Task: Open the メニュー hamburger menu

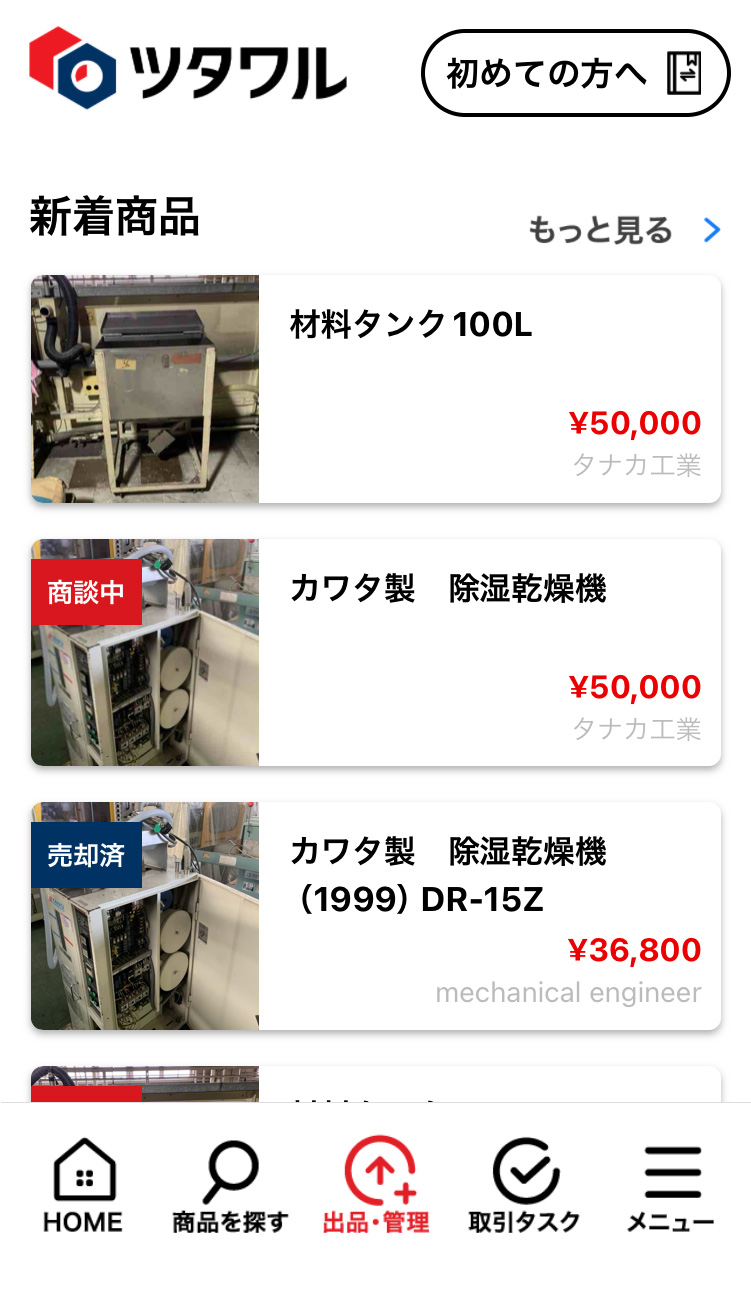Action: 670,1185
